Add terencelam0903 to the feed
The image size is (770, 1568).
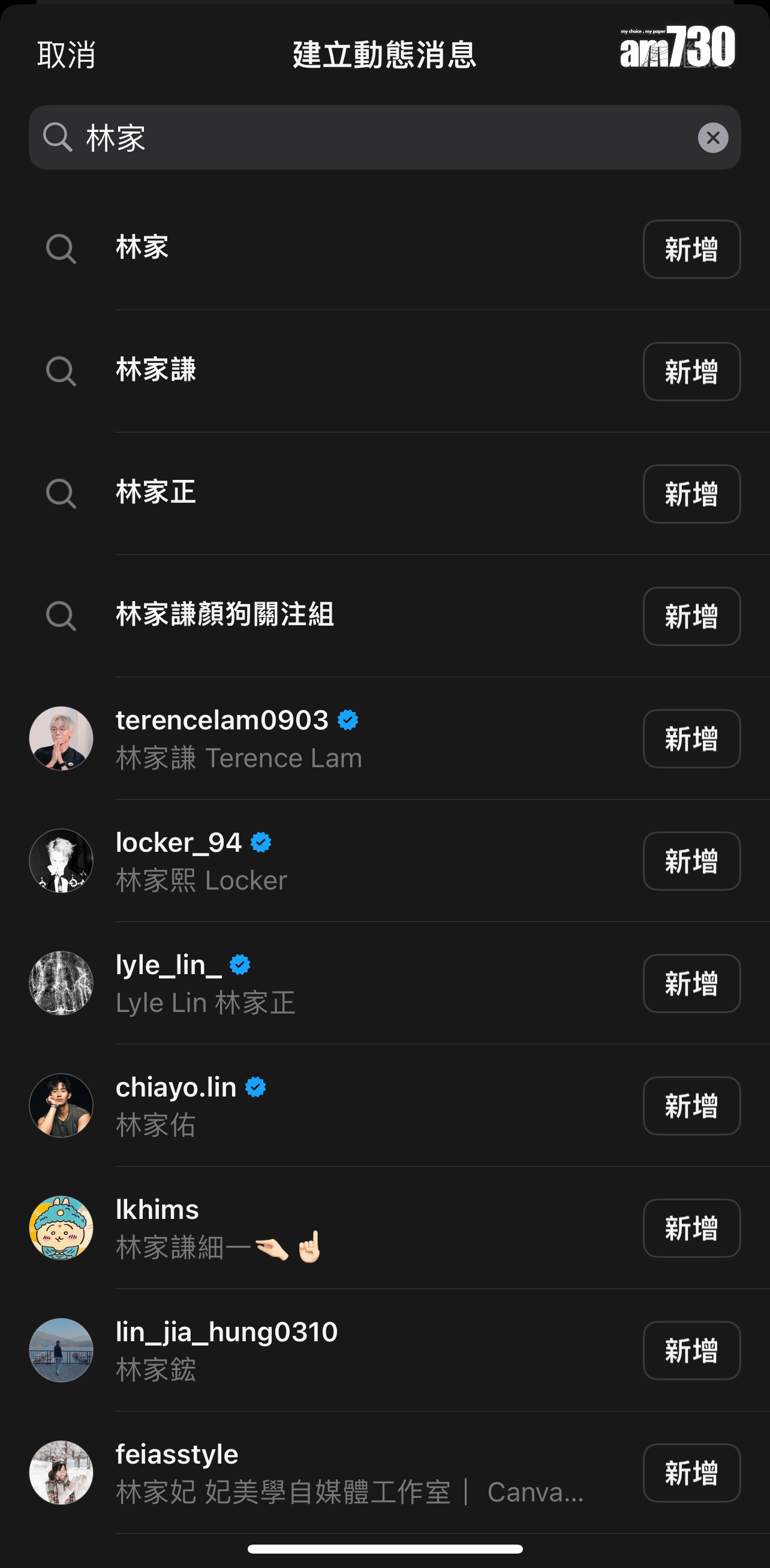691,739
